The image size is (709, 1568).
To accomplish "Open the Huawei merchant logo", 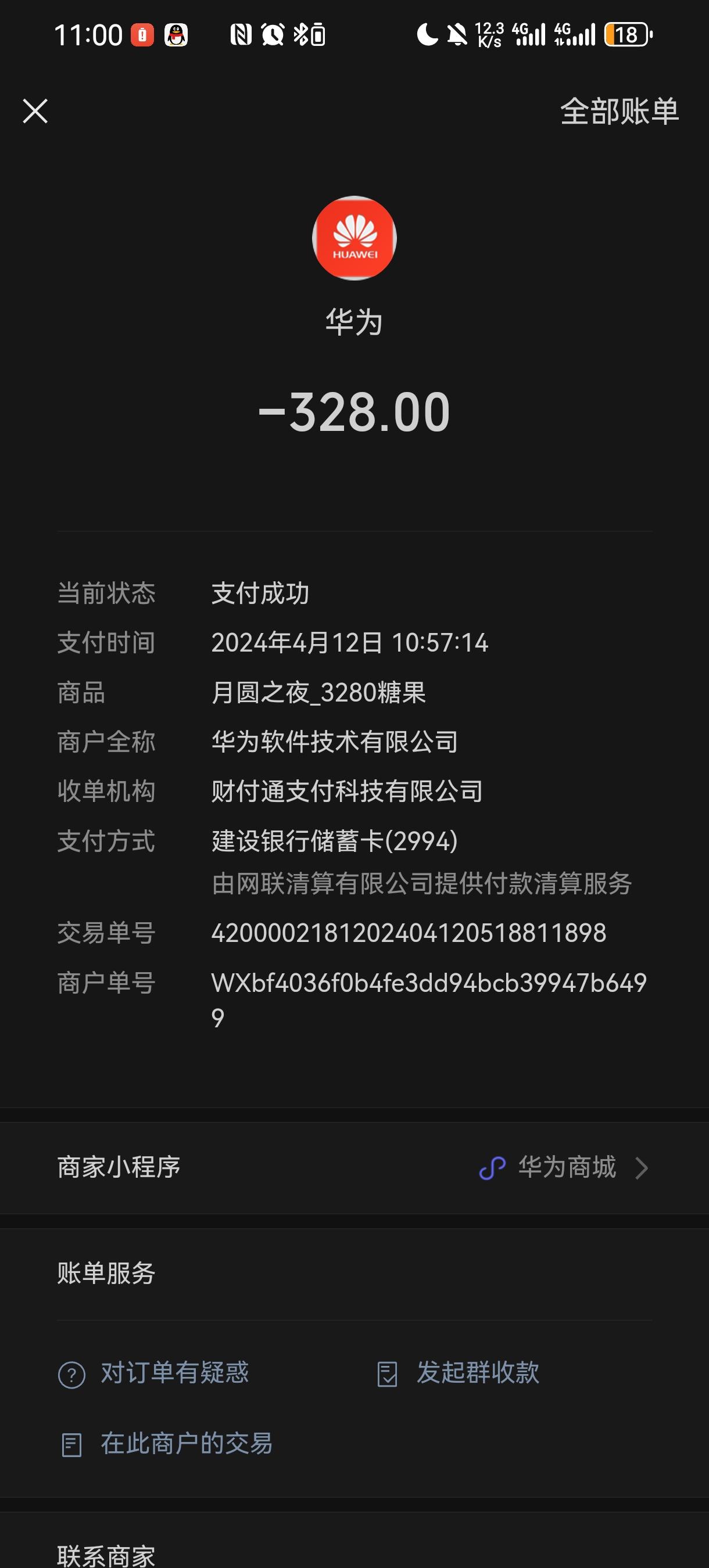I will pyautogui.click(x=354, y=238).
